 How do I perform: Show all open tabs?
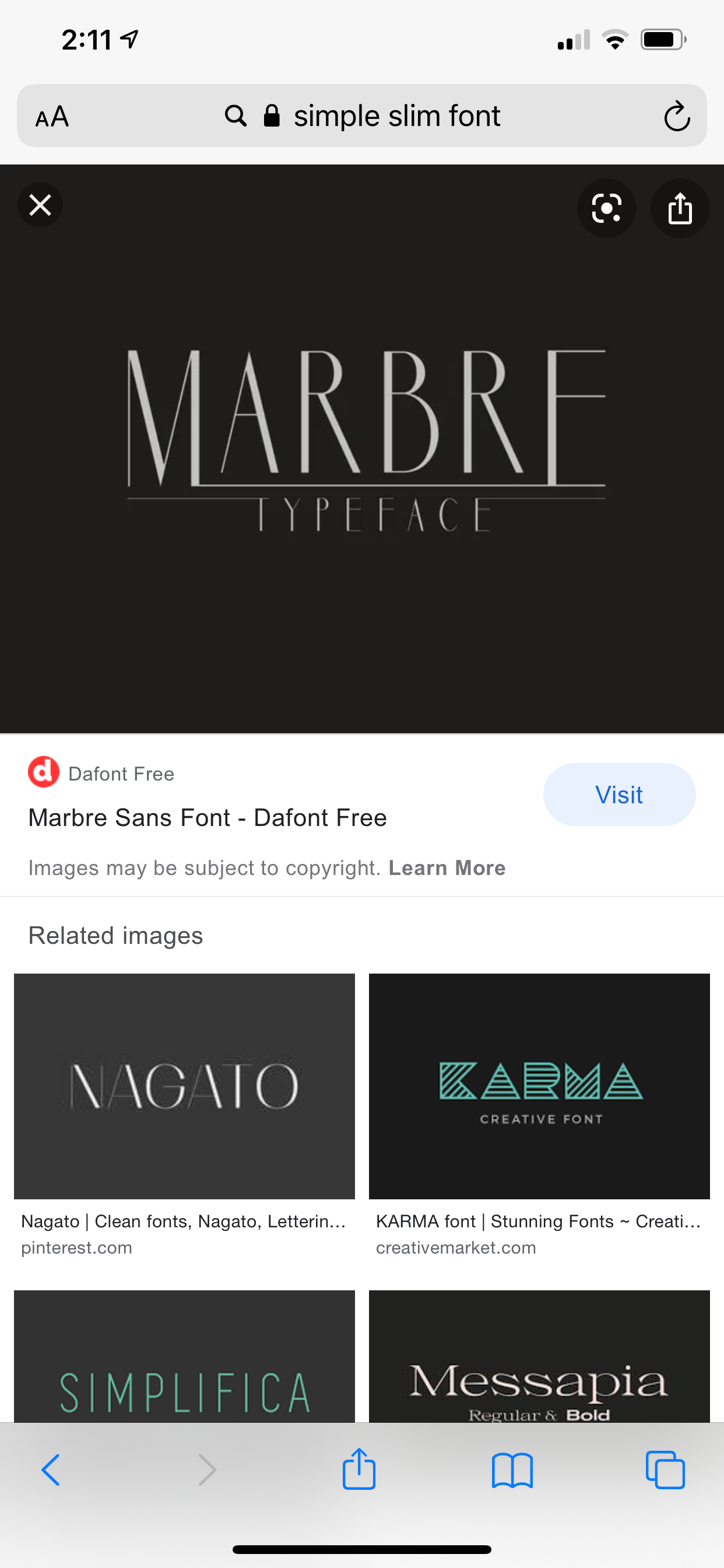click(665, 1470)
